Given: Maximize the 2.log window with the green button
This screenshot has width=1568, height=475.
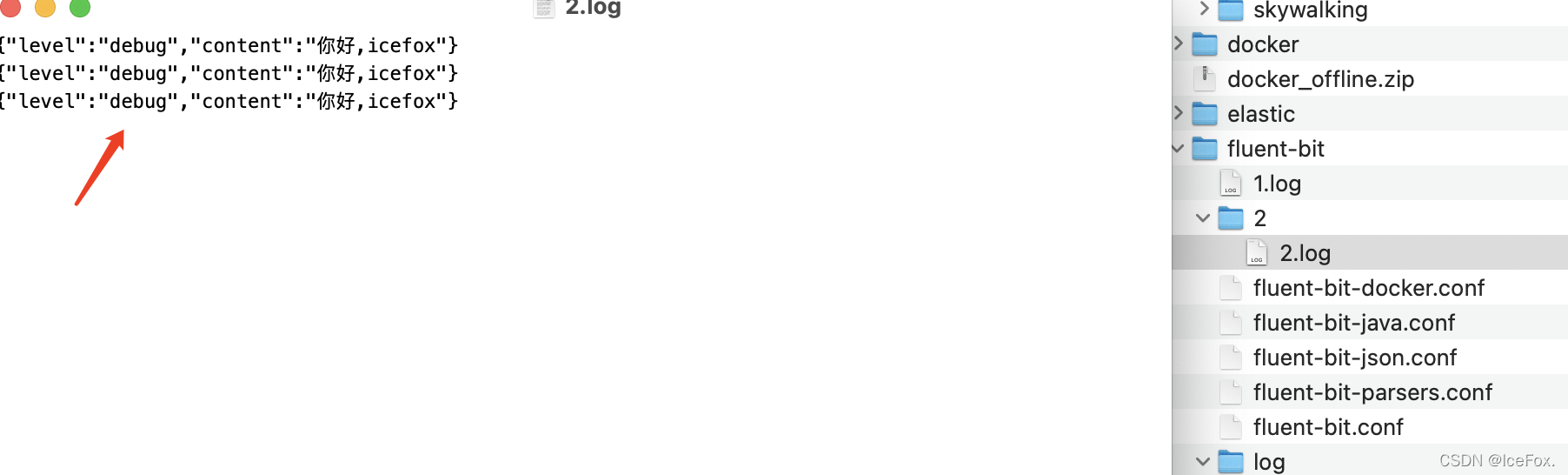Looking at the screenshot, I should [x=80, y=7].
